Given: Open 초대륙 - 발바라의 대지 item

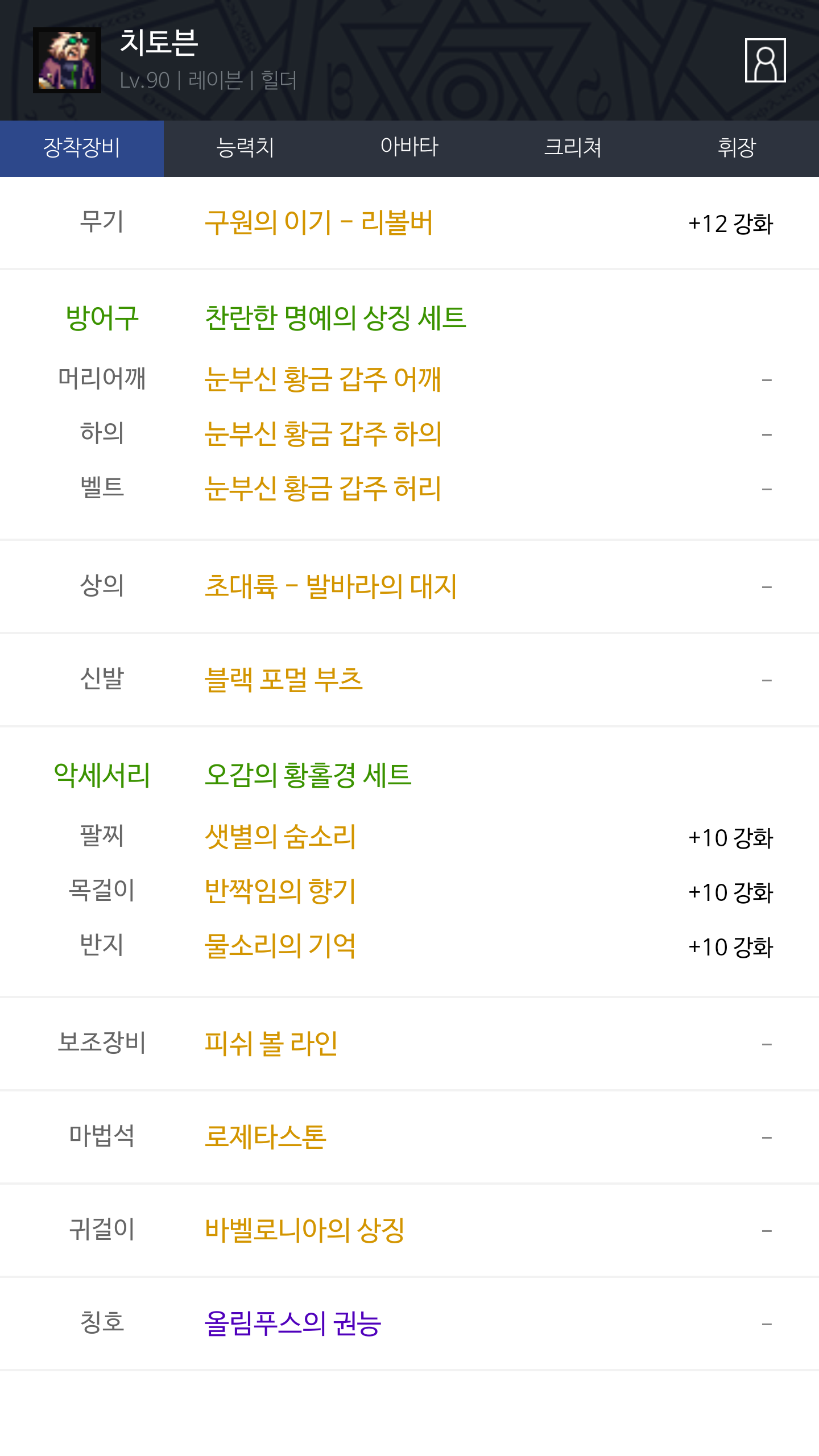Looking at the screenshot, I should pyautogui.click(x=330, y=586).
